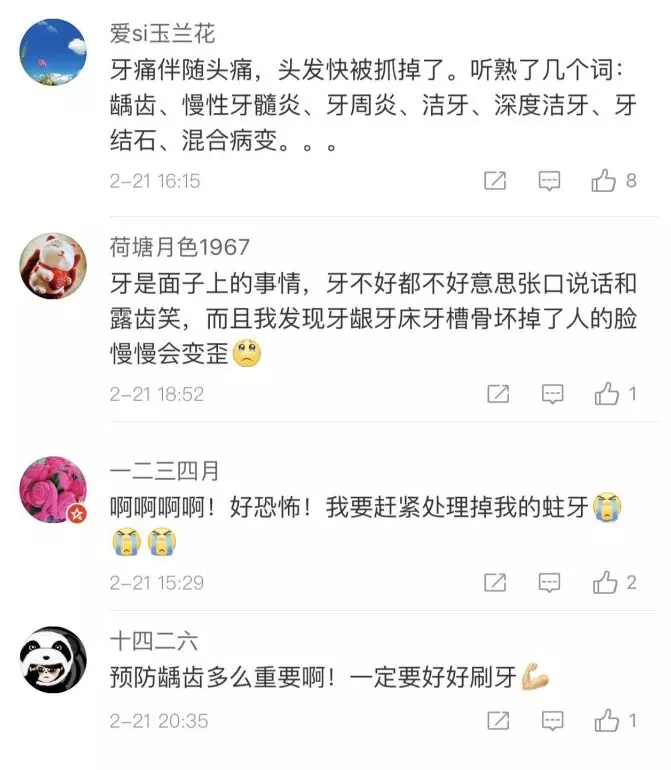This screenshot has width=671, height=770.
Task: Repost 荷塘月色1967's comment
Action: tap(498, 394)
